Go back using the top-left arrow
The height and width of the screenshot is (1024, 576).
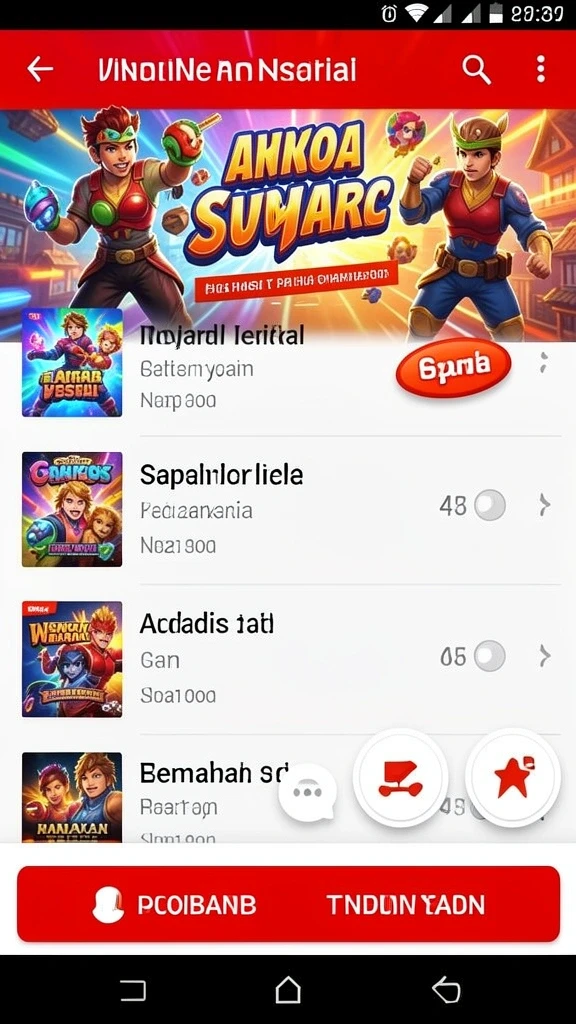tap(40, 69)
